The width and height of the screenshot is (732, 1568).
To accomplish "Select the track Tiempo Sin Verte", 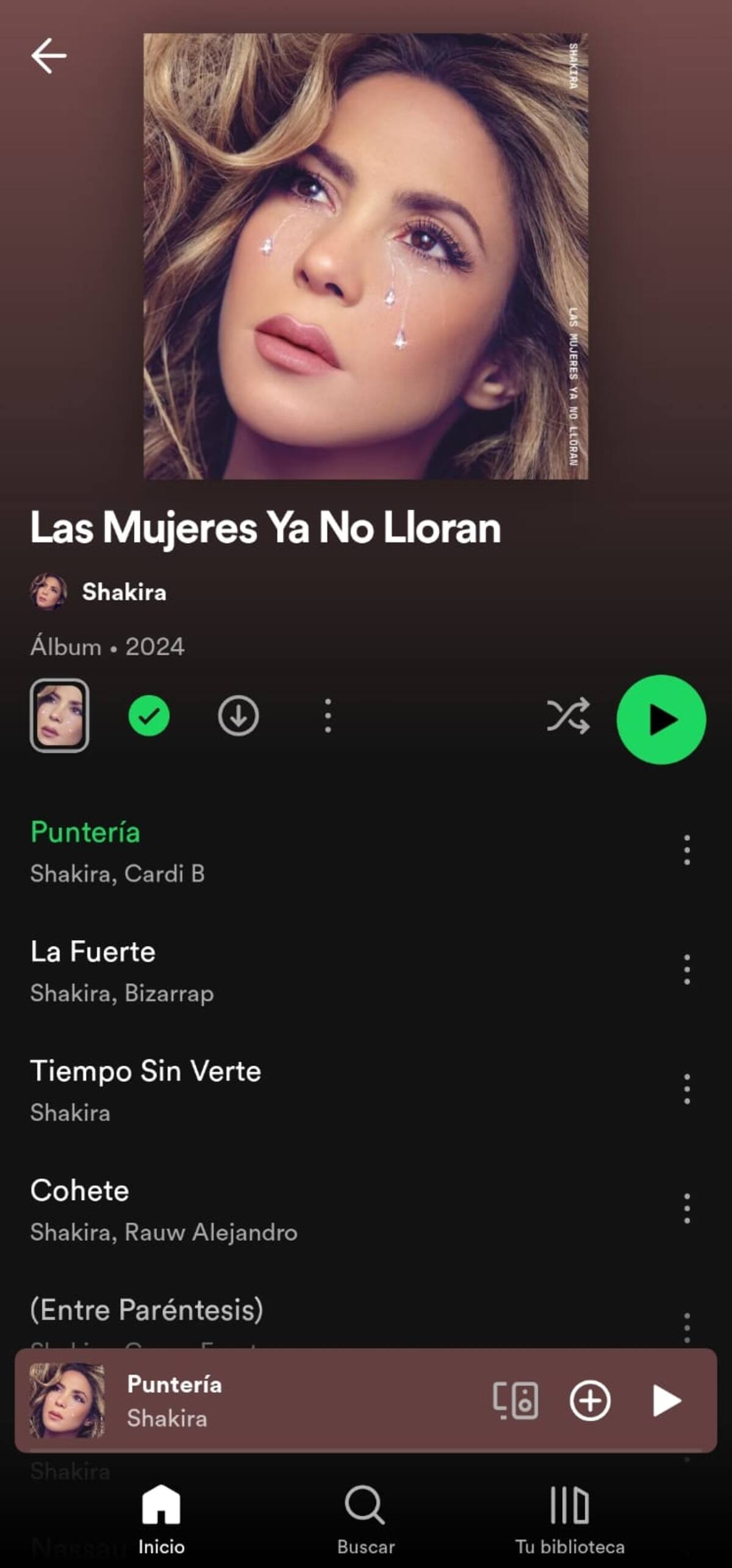I will pyautogui.click(x=146, y=1072).
